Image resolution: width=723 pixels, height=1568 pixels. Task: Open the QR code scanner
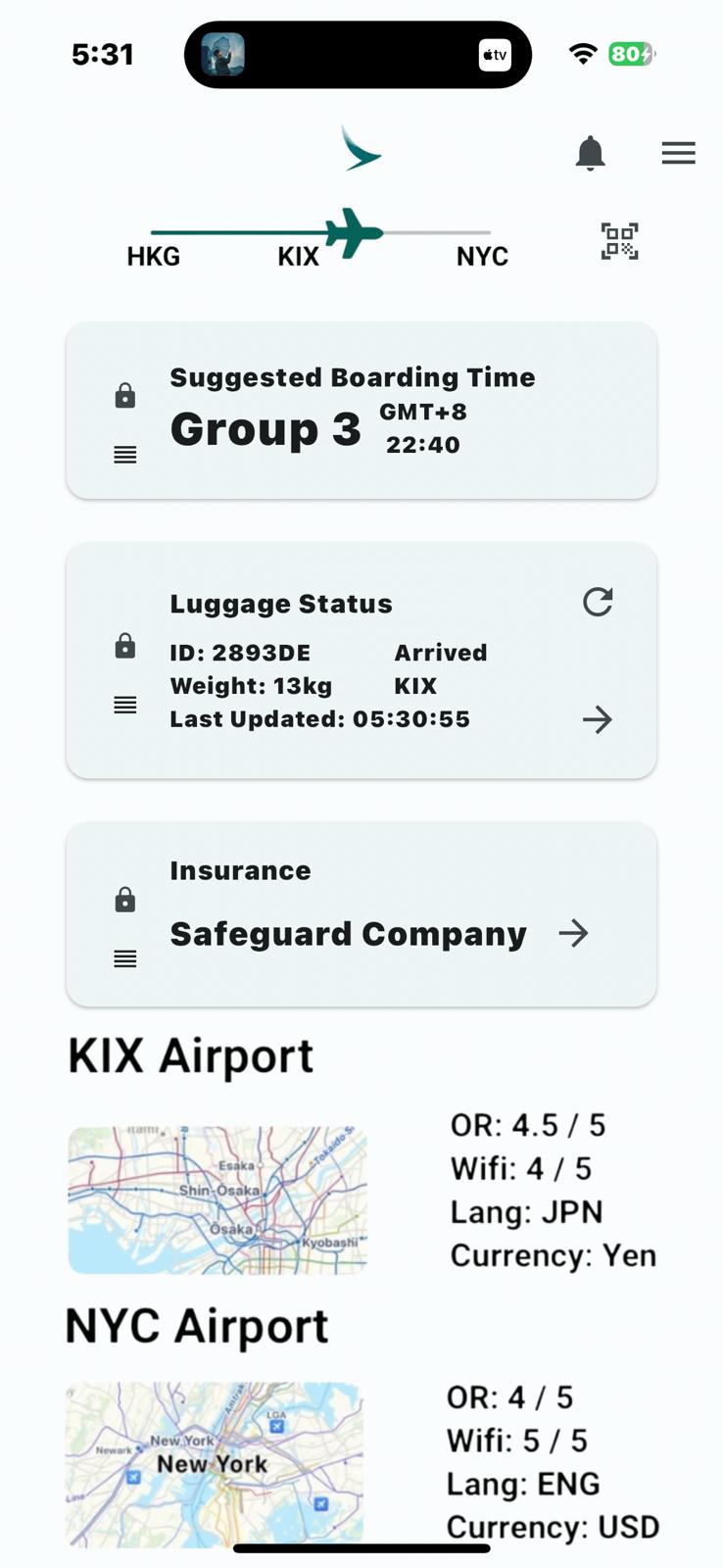619,241
